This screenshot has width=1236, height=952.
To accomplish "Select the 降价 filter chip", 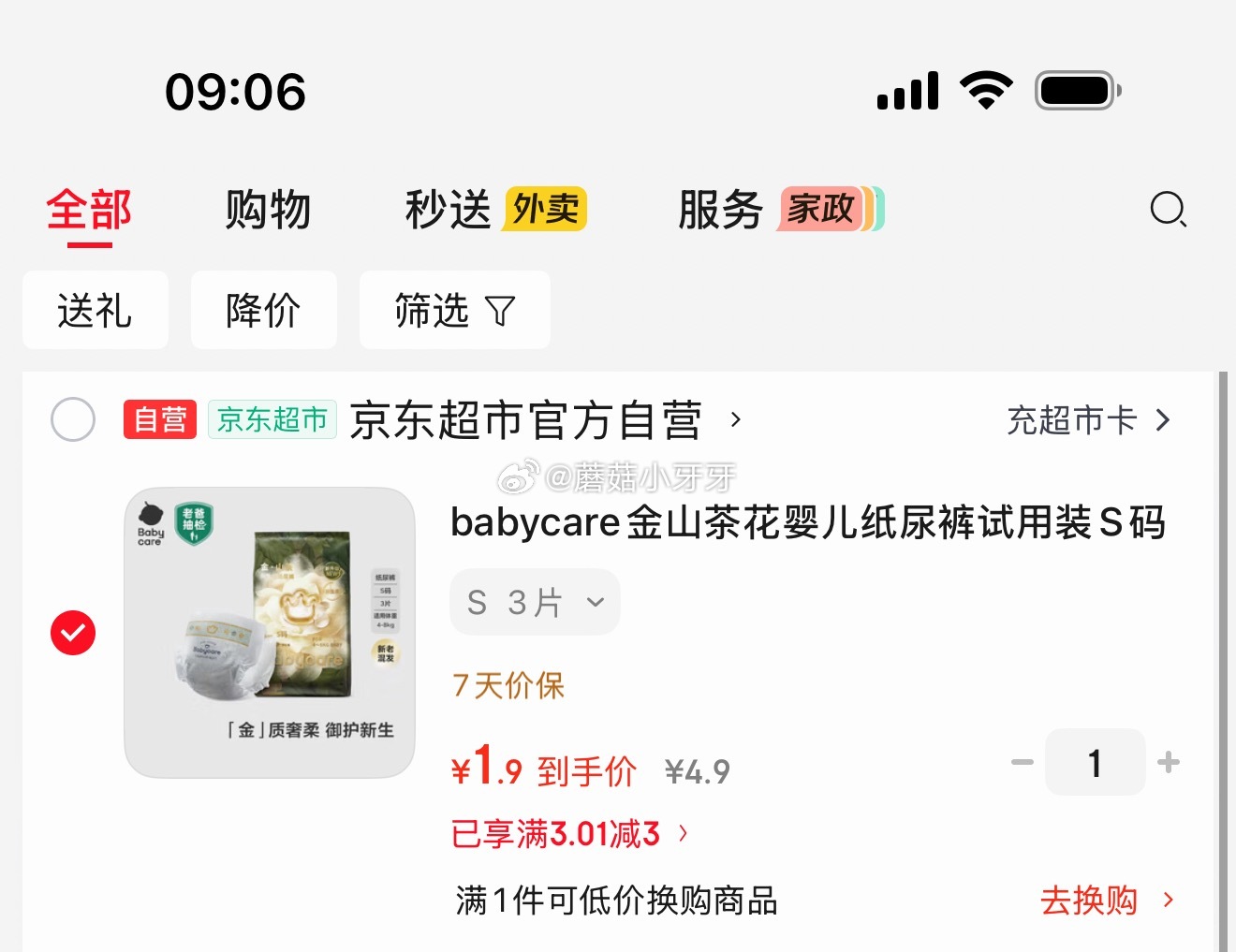I will (263, 311).
